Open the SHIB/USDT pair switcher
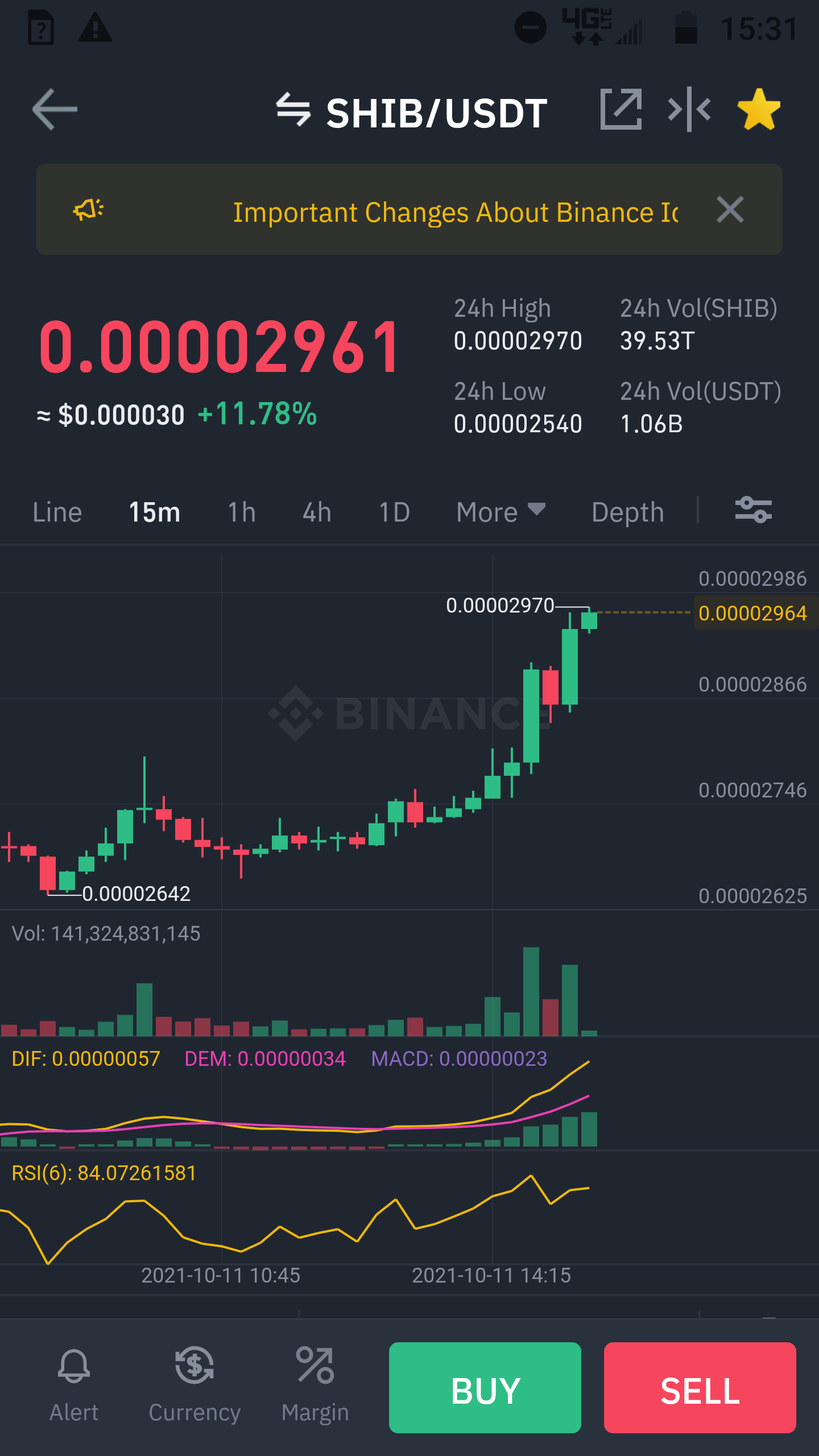819x1456 pixels. pyautogui.click(x=412, y=112)
